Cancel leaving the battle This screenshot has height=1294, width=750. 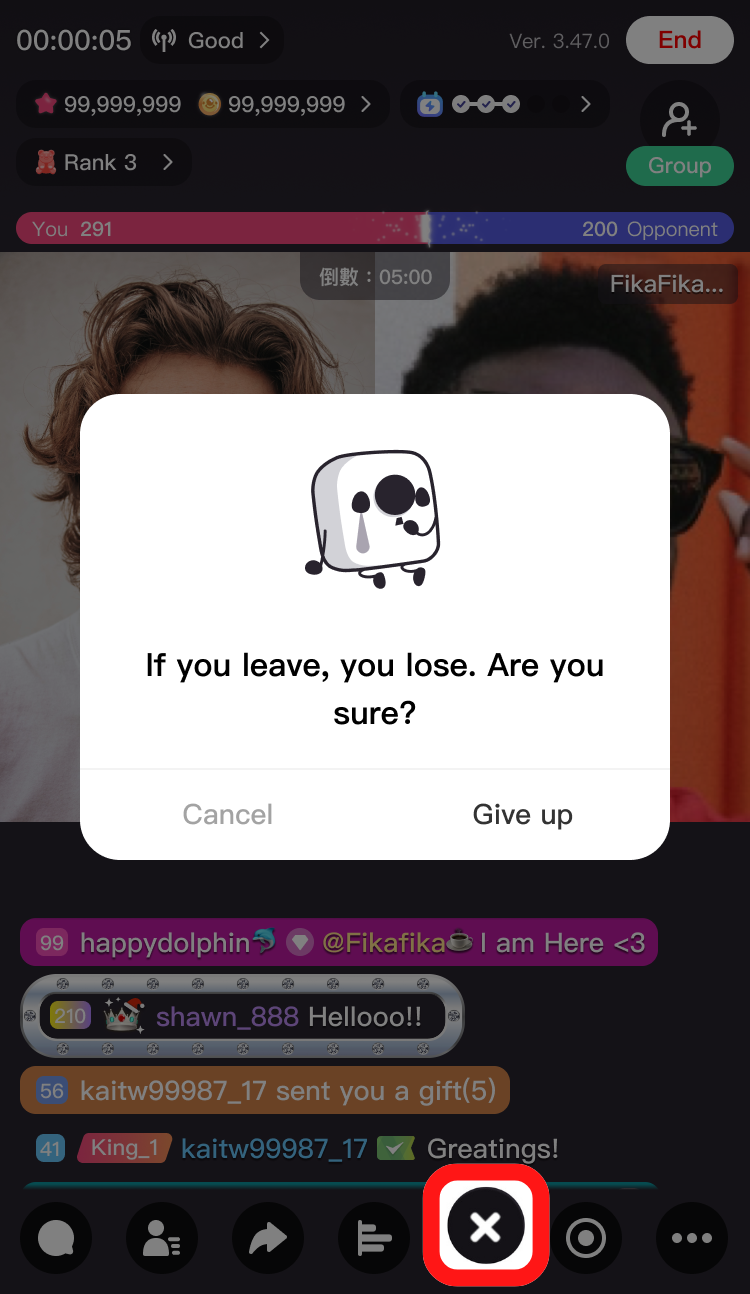point(228,814)
